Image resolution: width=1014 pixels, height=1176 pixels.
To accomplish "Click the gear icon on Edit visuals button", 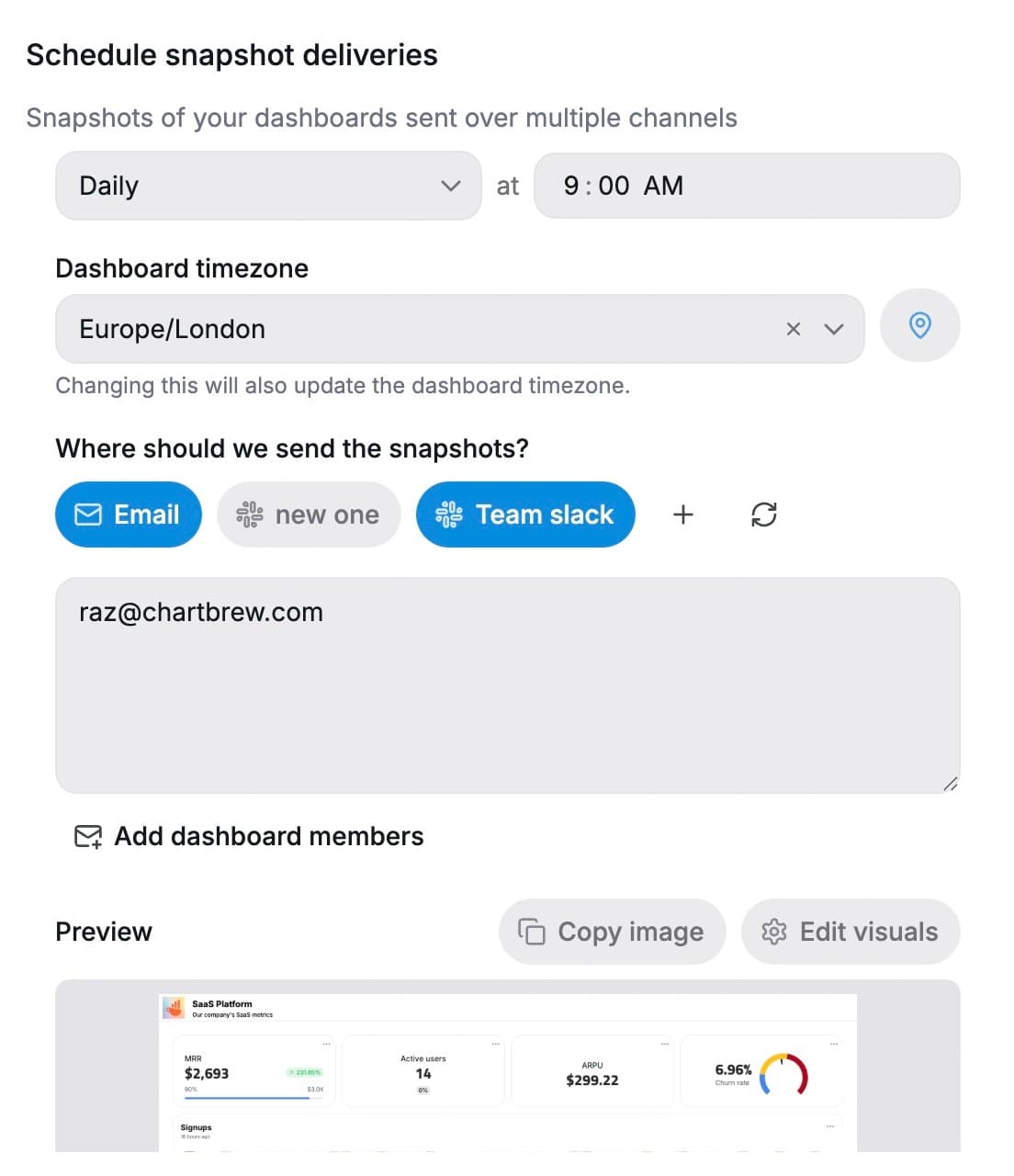I will [774, 932].
